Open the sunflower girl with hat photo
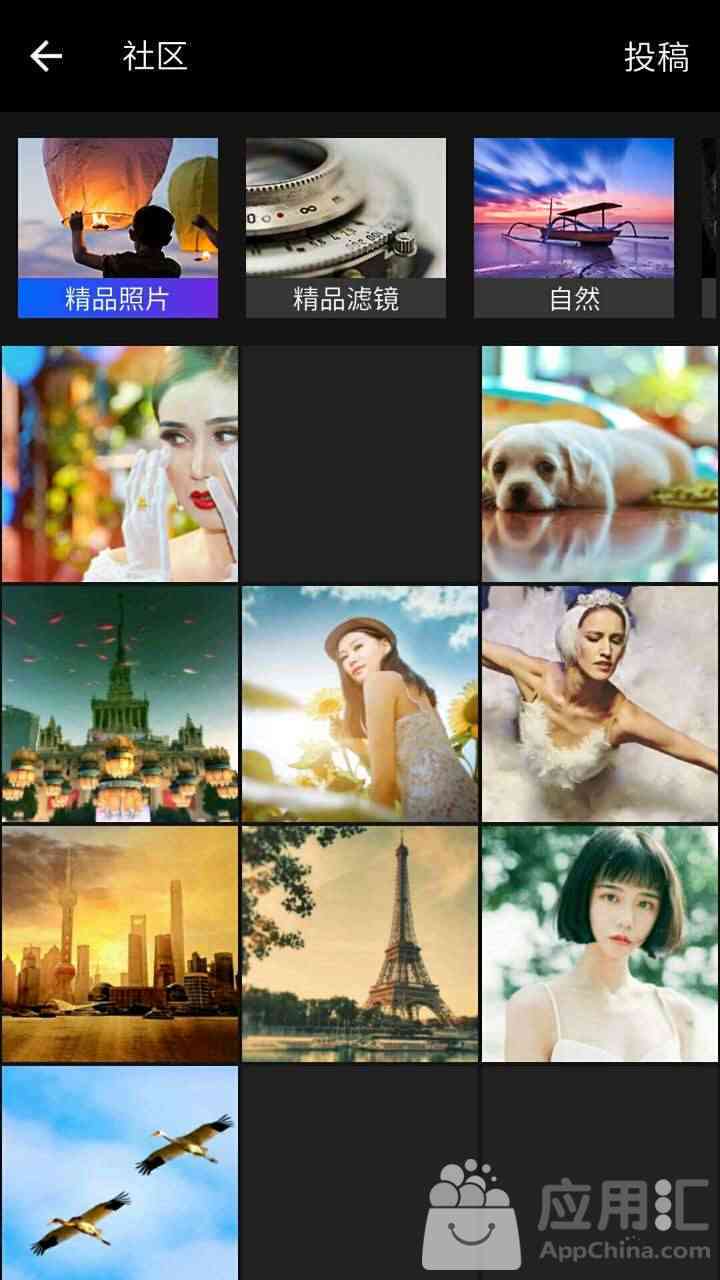The image size is (720, 1280). coord(360,704)
